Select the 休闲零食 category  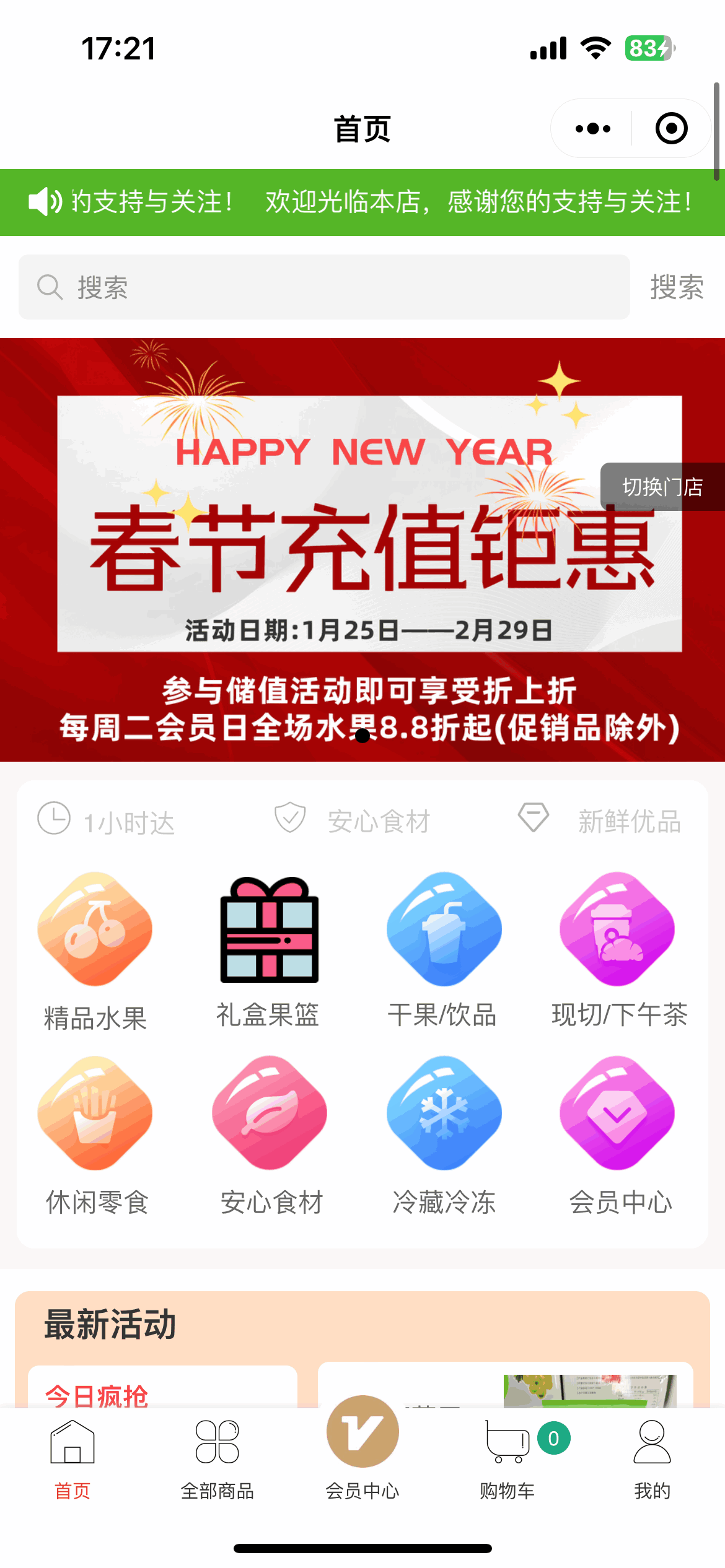coord(96,1135)
